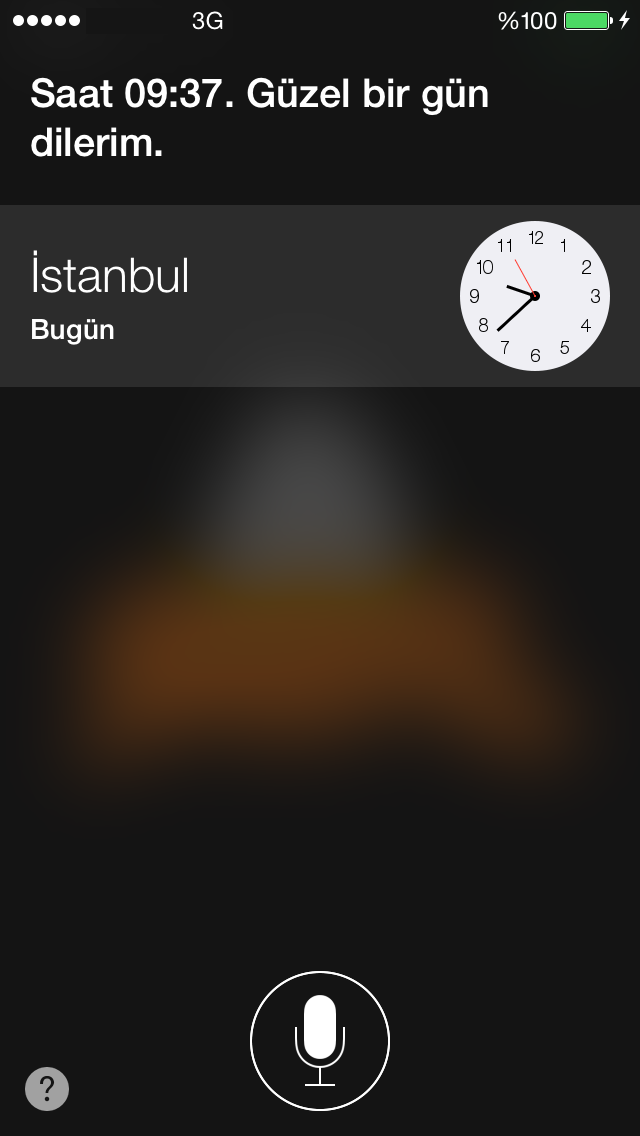The image size is (640, 1136).
Task: Open the Siri help question mark
Action: click(47, 1088)
